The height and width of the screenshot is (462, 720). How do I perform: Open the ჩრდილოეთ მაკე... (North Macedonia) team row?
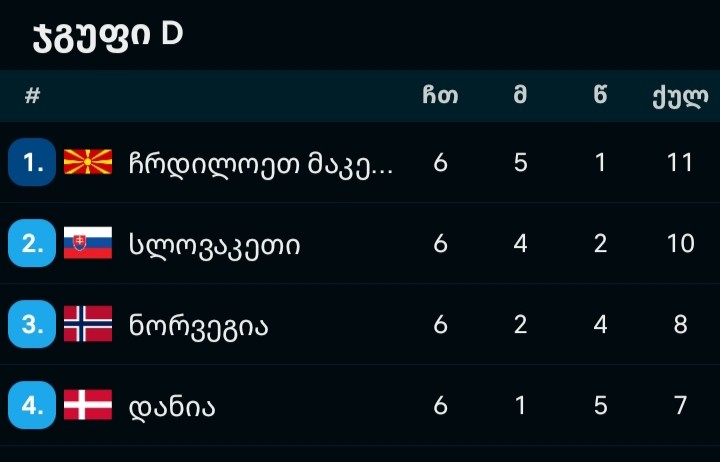[x=260, y=163]
